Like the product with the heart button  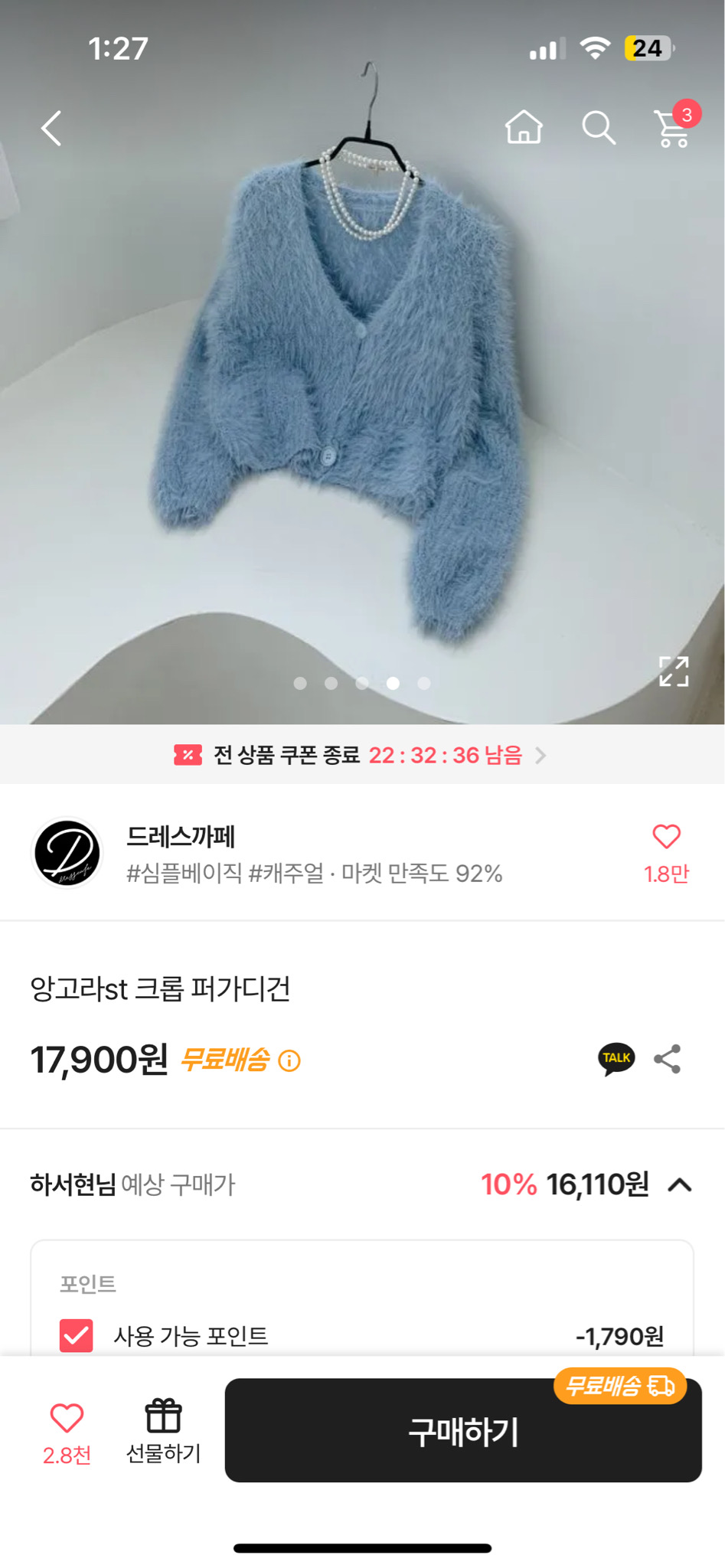[x=67, y=1416]
